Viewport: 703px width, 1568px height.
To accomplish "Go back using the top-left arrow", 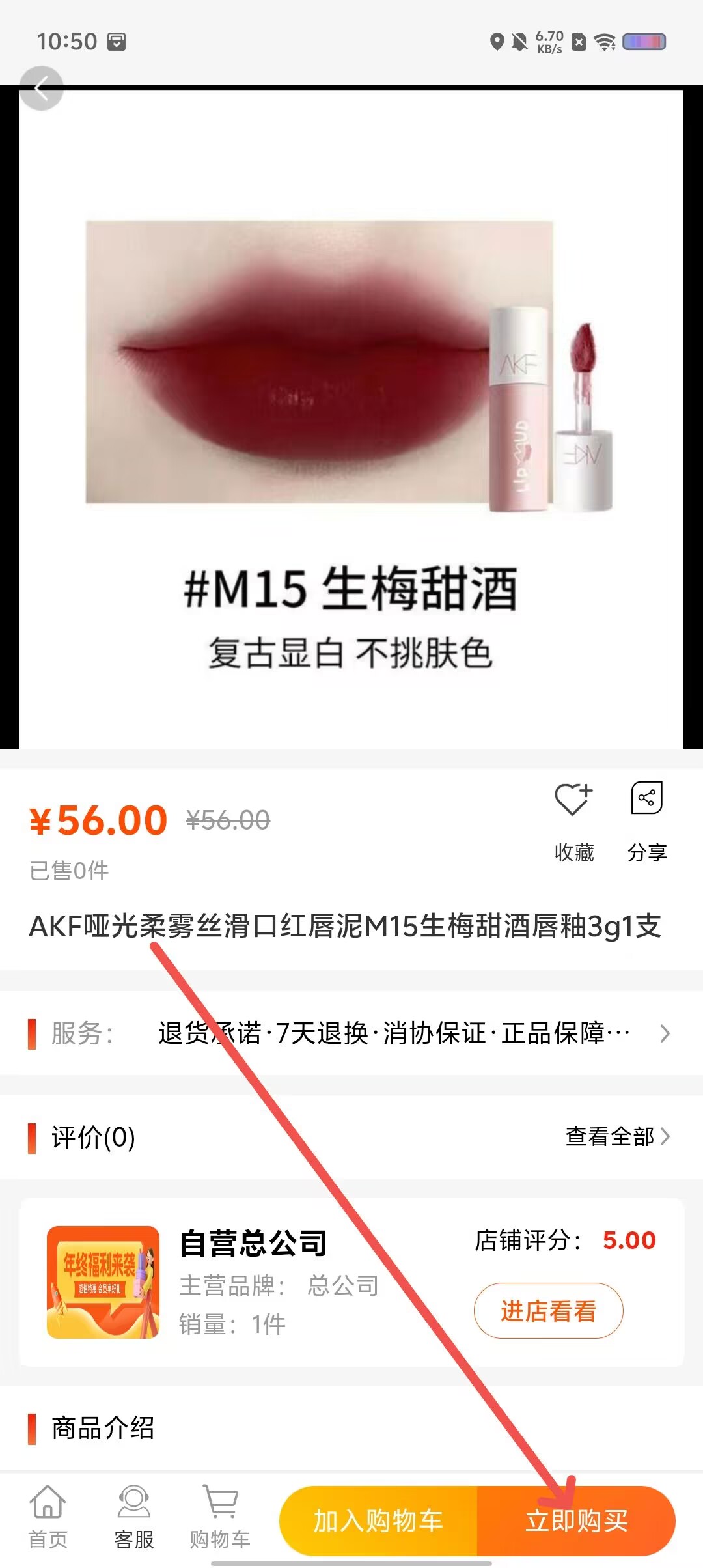I will click(x=41, y=88).
